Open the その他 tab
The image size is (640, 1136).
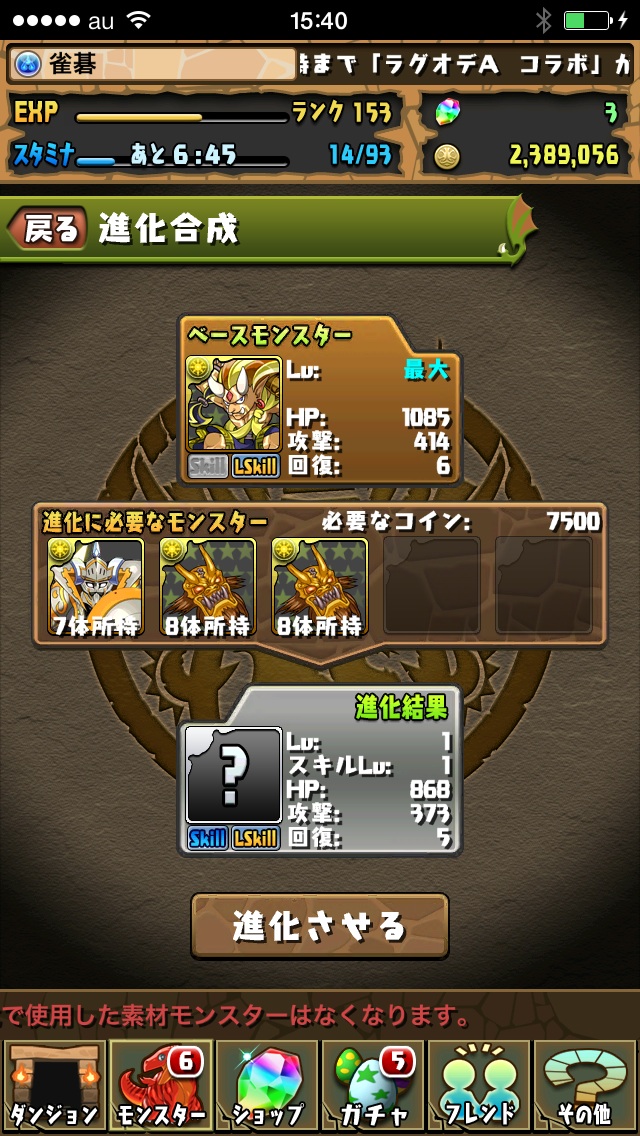(x=586, y=1086)
